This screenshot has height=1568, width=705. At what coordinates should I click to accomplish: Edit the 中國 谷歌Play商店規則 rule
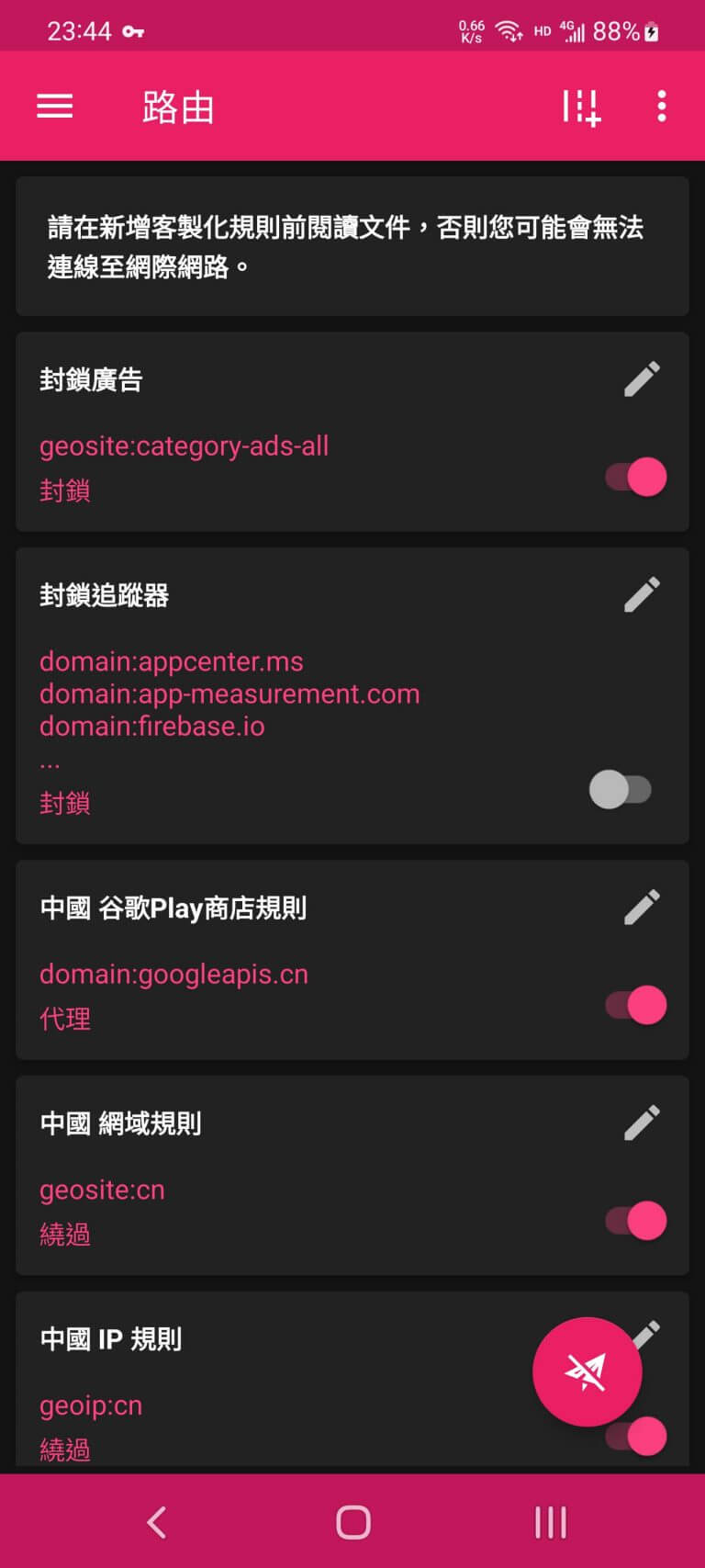[642, 908]
